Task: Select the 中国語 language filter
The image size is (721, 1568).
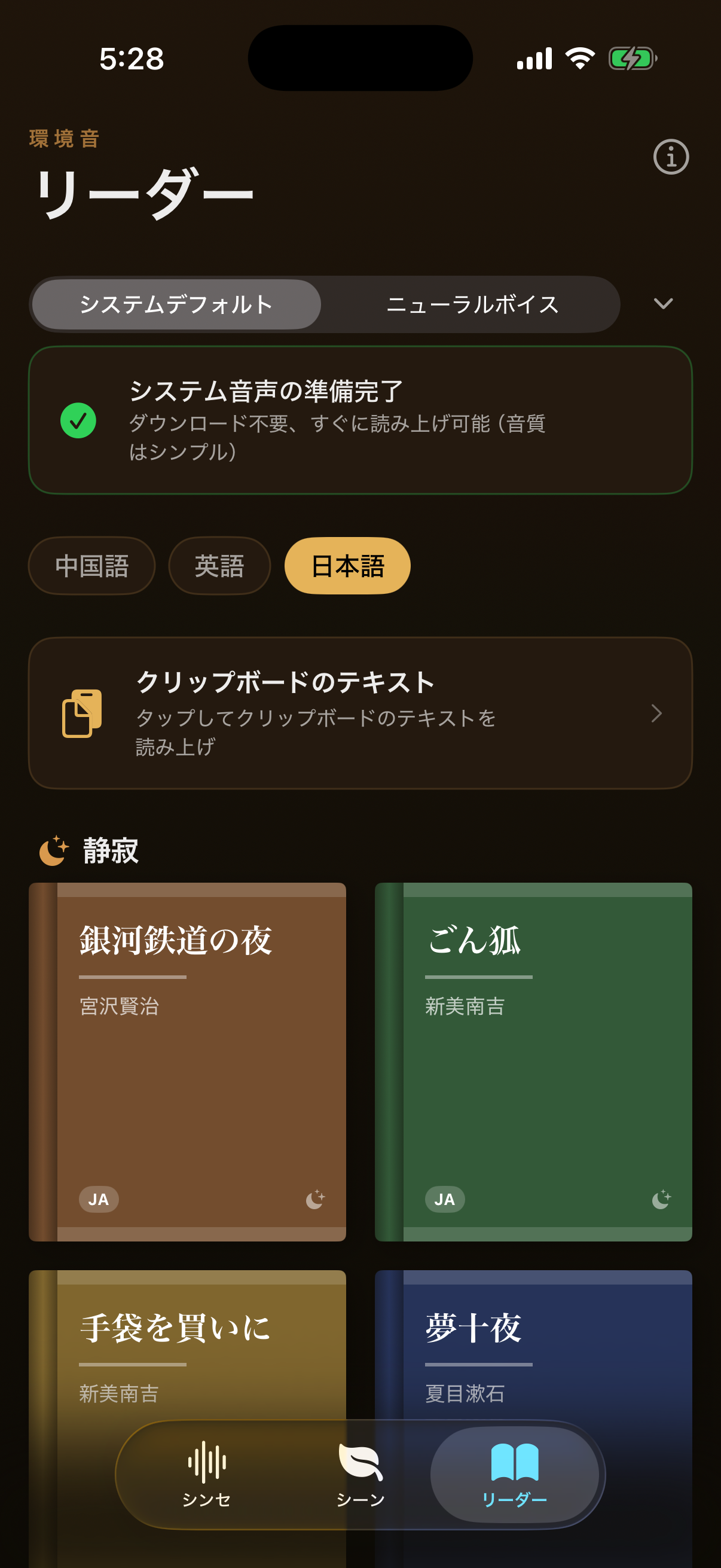Action: pos(92,566)
